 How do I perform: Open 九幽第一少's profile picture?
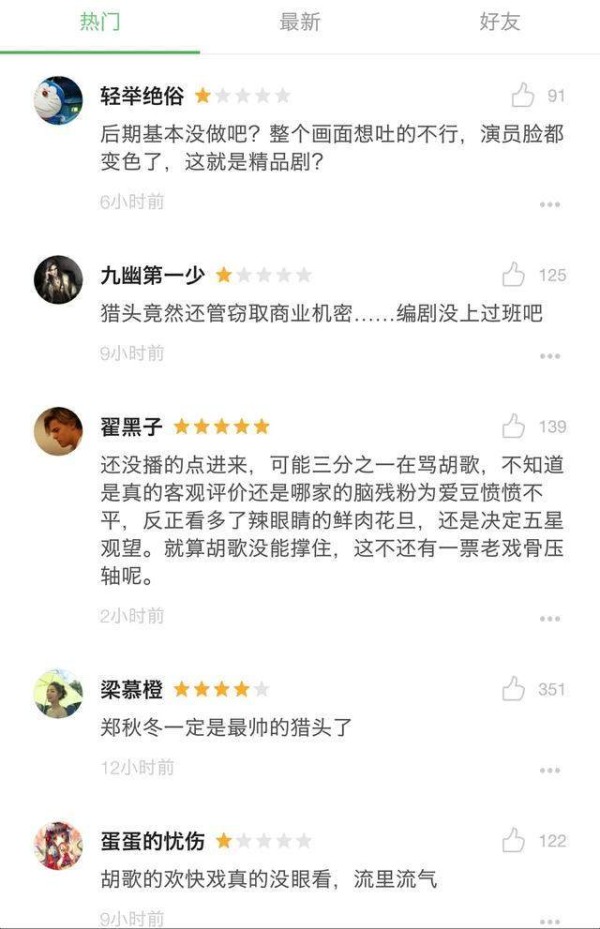(58, 279)
